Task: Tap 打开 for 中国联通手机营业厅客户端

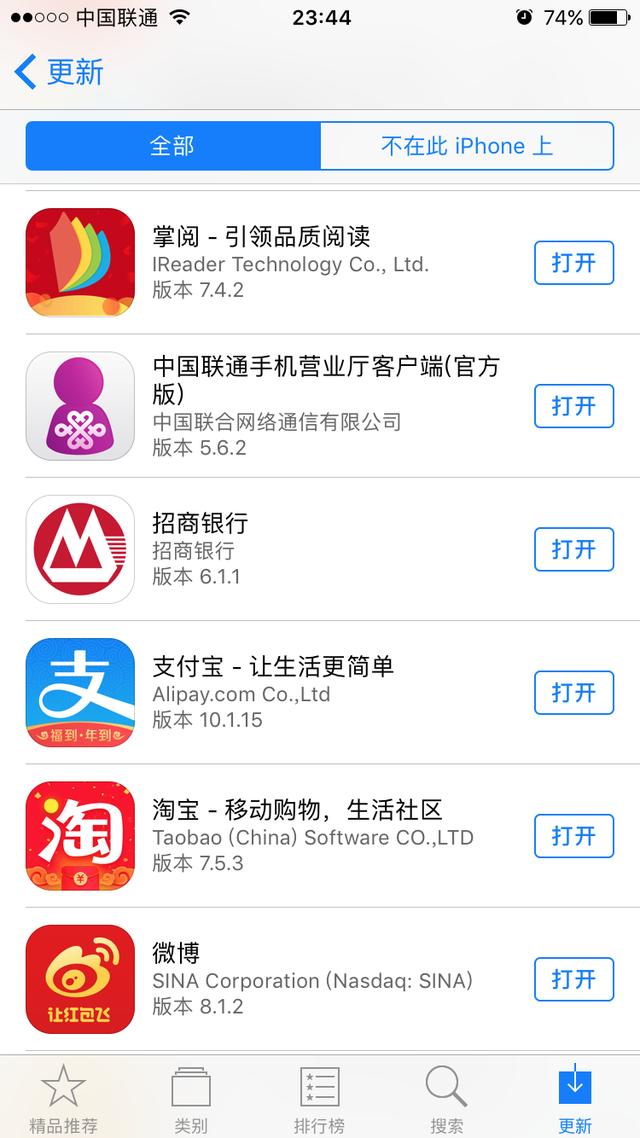Action: click(x=574, y=406)
